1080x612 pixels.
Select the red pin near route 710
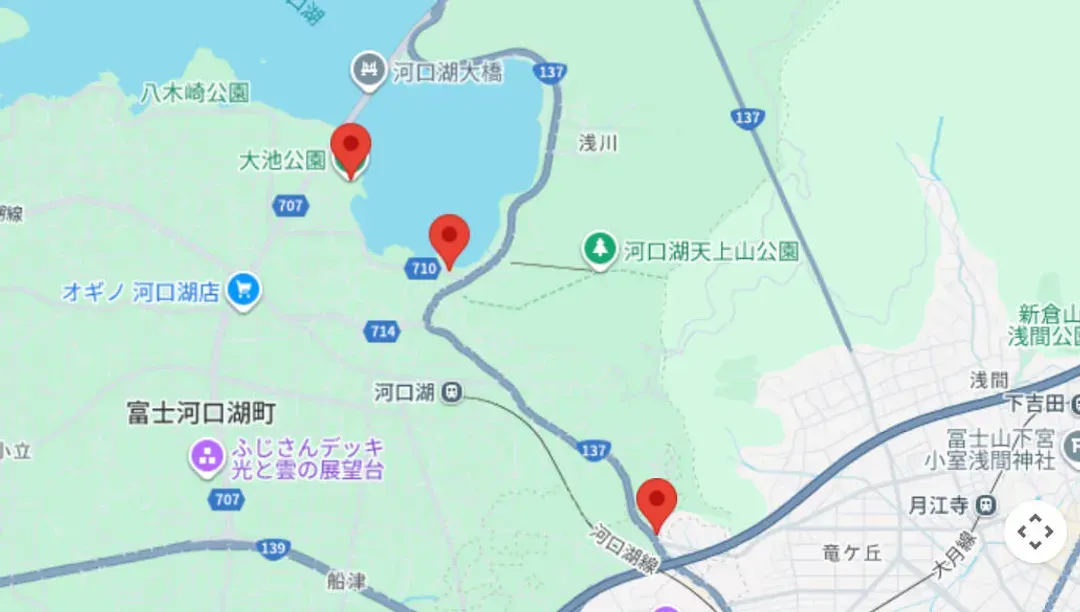(x=449, y=237)
